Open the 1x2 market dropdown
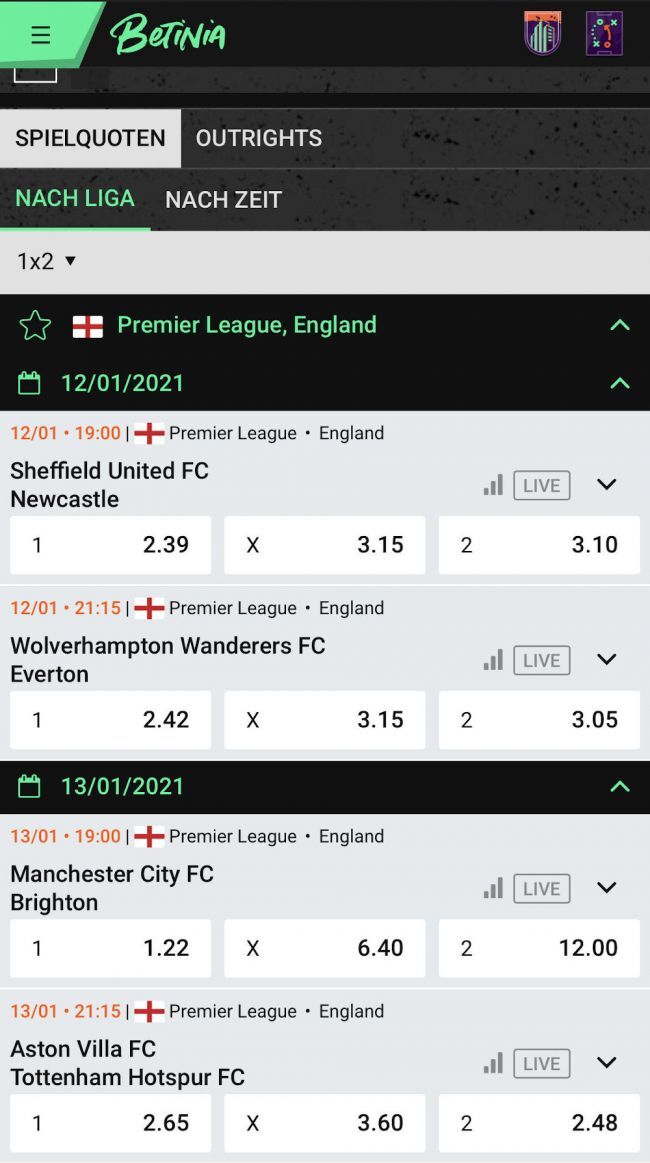 tap(47, 262)
